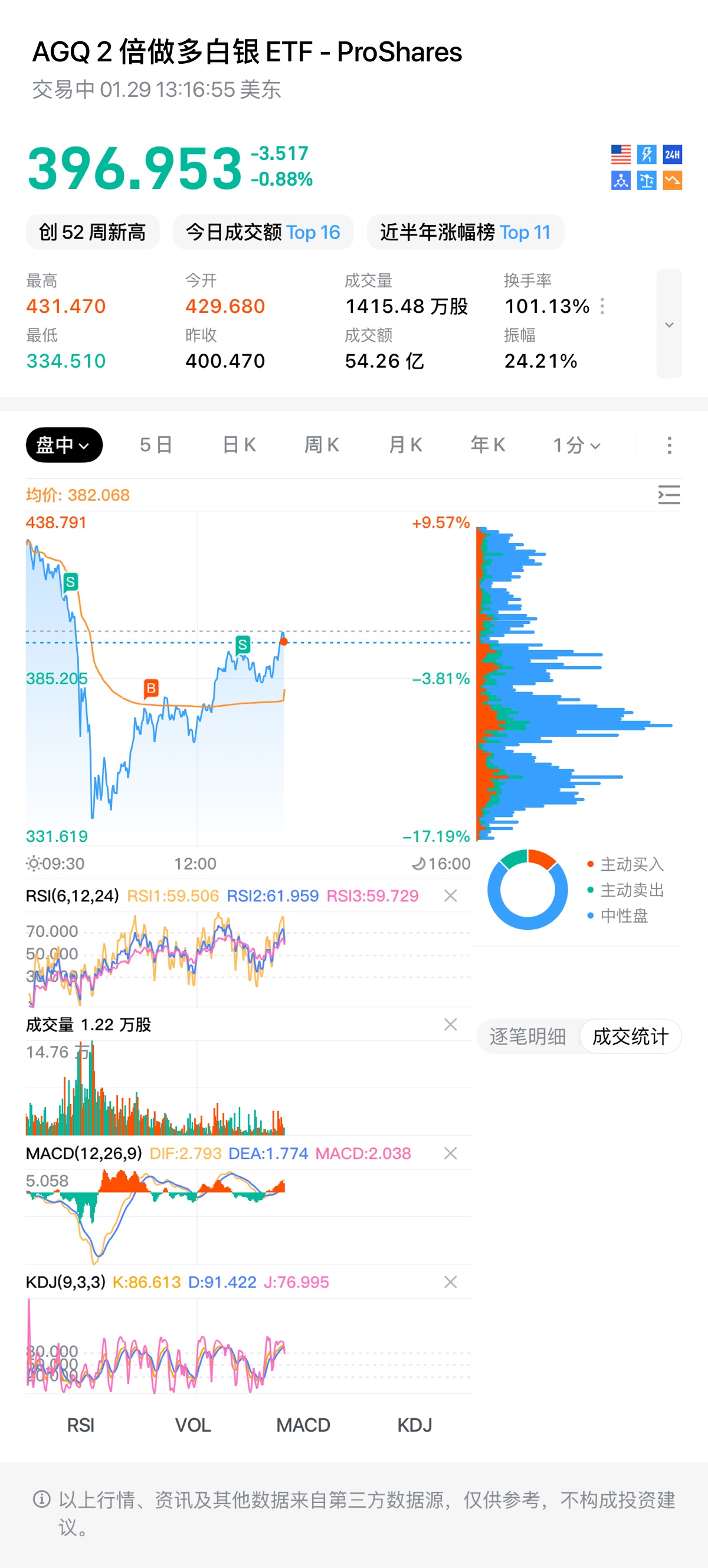Screen dimensions: 708x1568
Task: Remove the 成交量 volume panel
Action: click(x=450, y=1024)
